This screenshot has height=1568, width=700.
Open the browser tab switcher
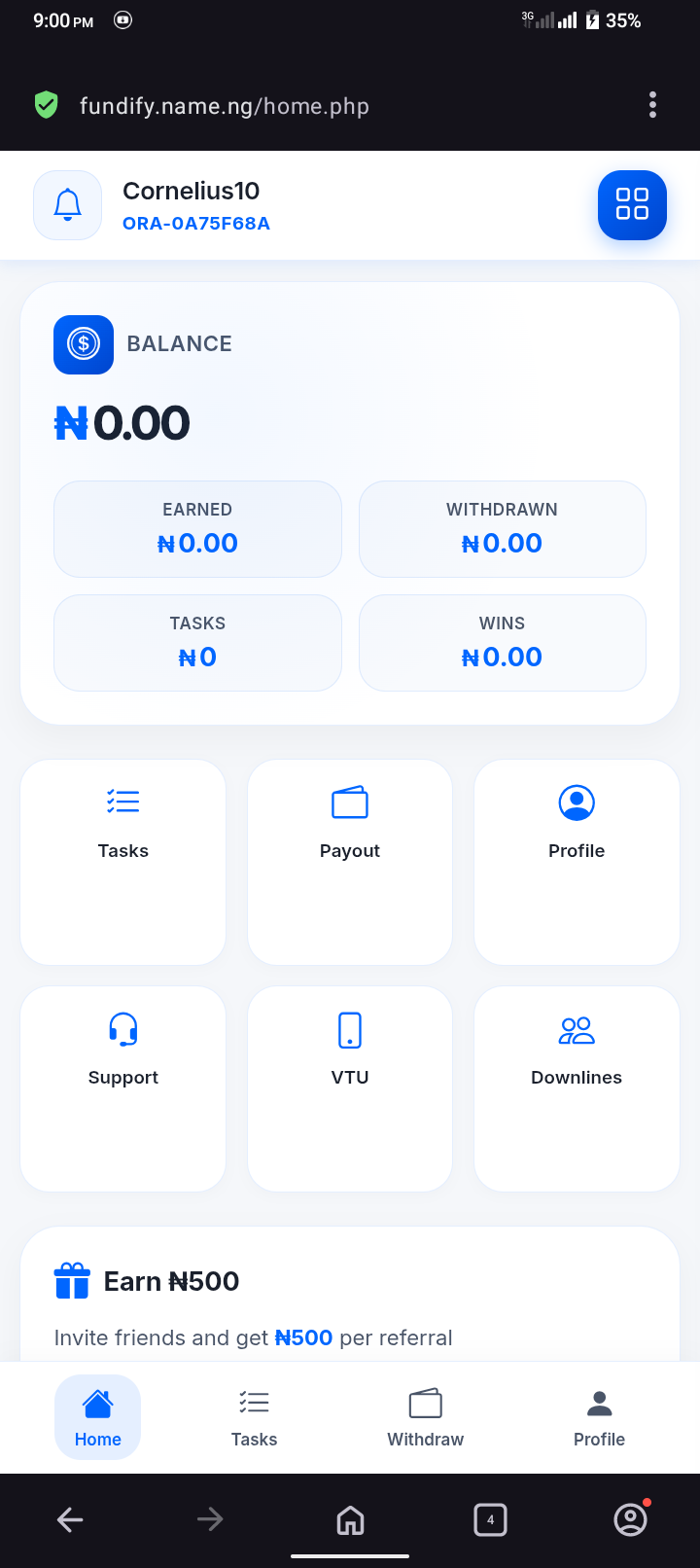490,1519
